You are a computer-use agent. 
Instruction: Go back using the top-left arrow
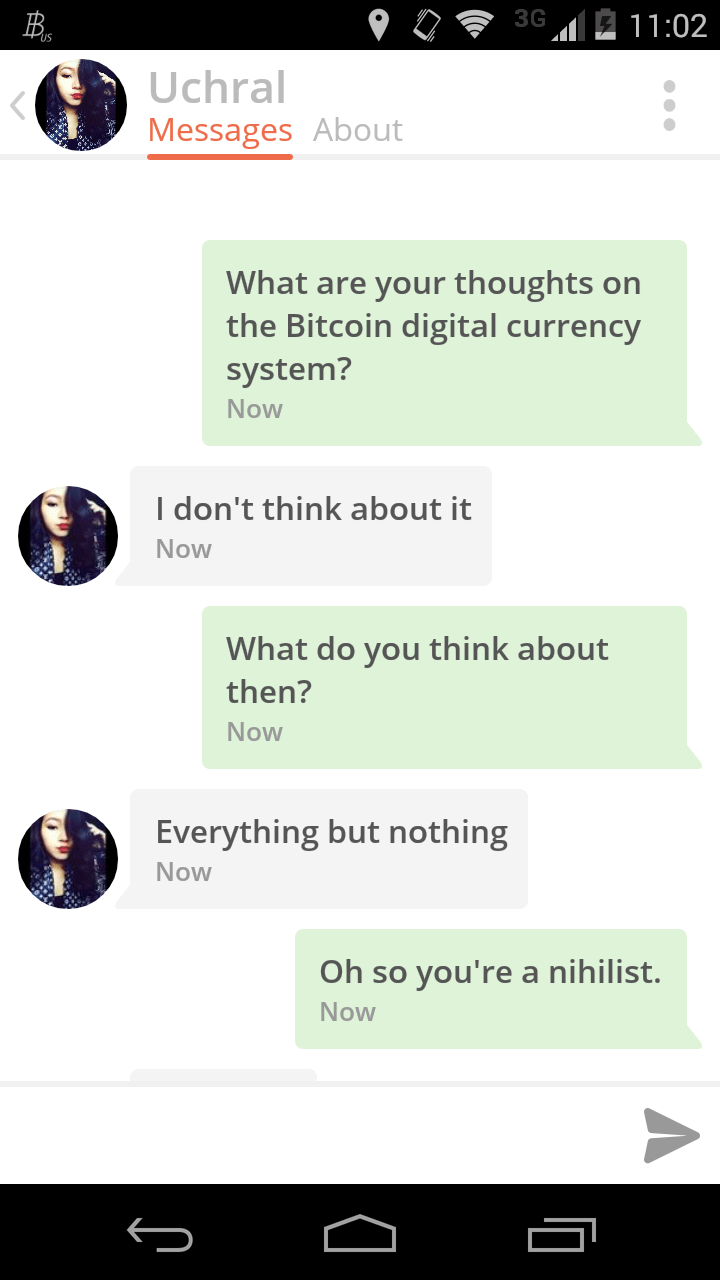(x=17, y=105)
